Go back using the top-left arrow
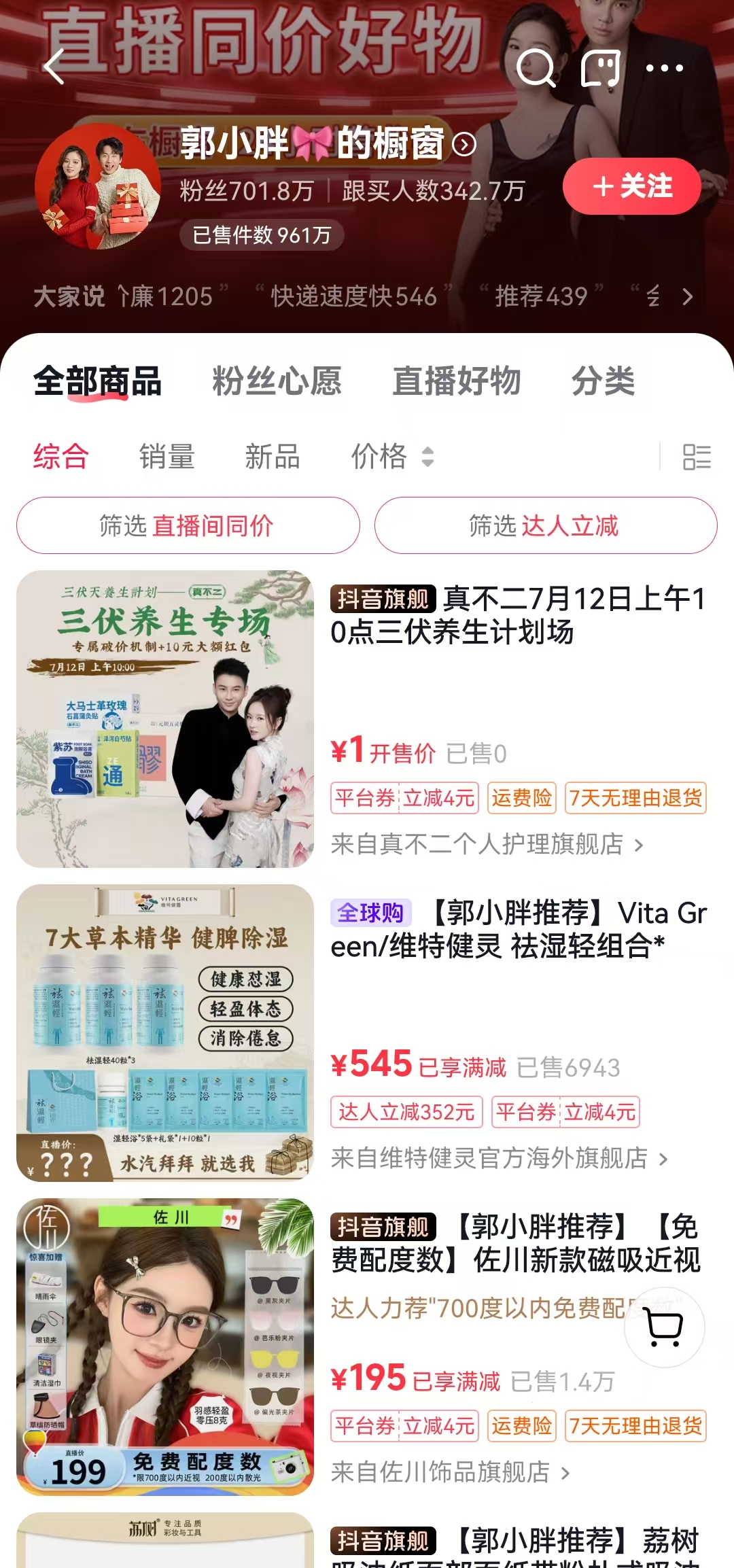The width and height of the screenshot is (734, 1568). point(54,67)
